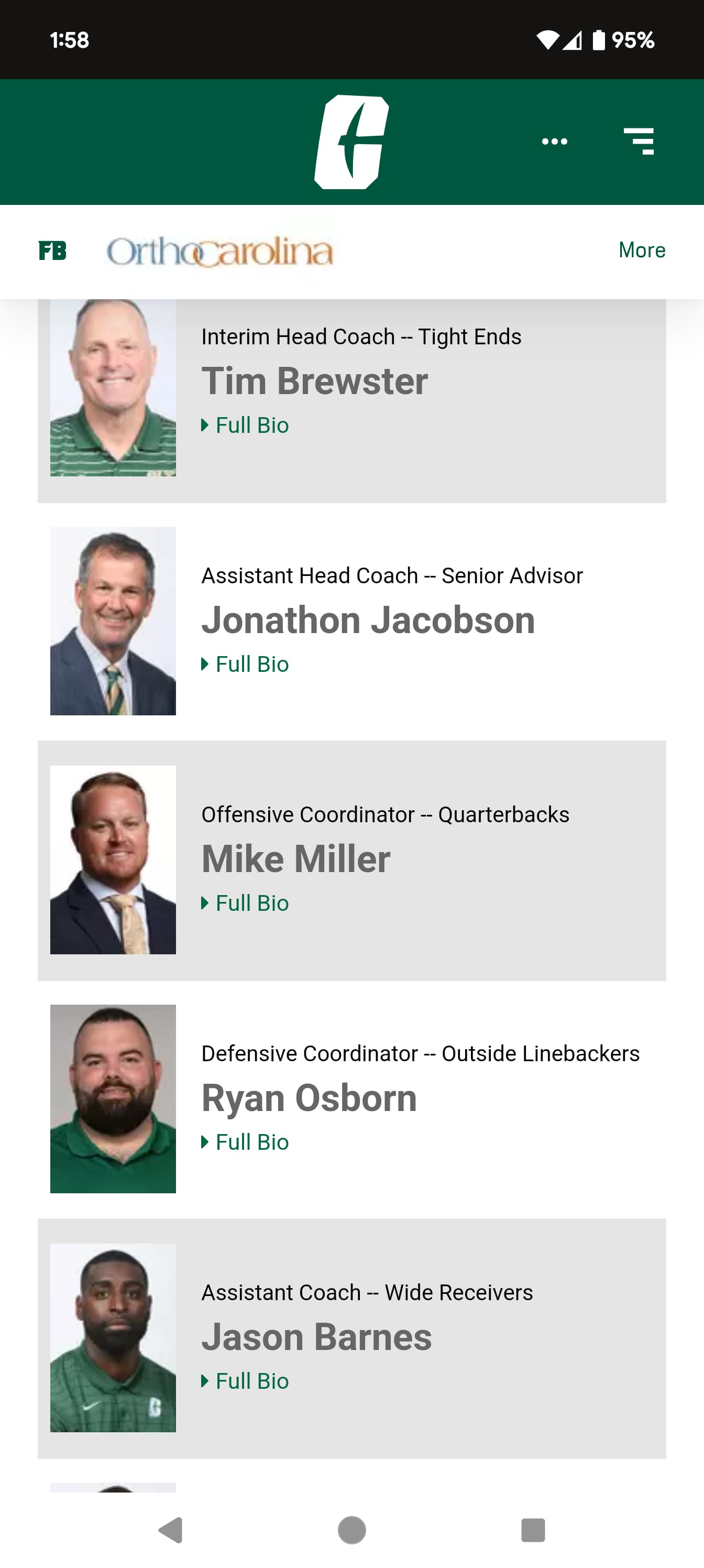
Task: Tap Jonathon Jacobson's coach photo
Action: pos(113,621)
